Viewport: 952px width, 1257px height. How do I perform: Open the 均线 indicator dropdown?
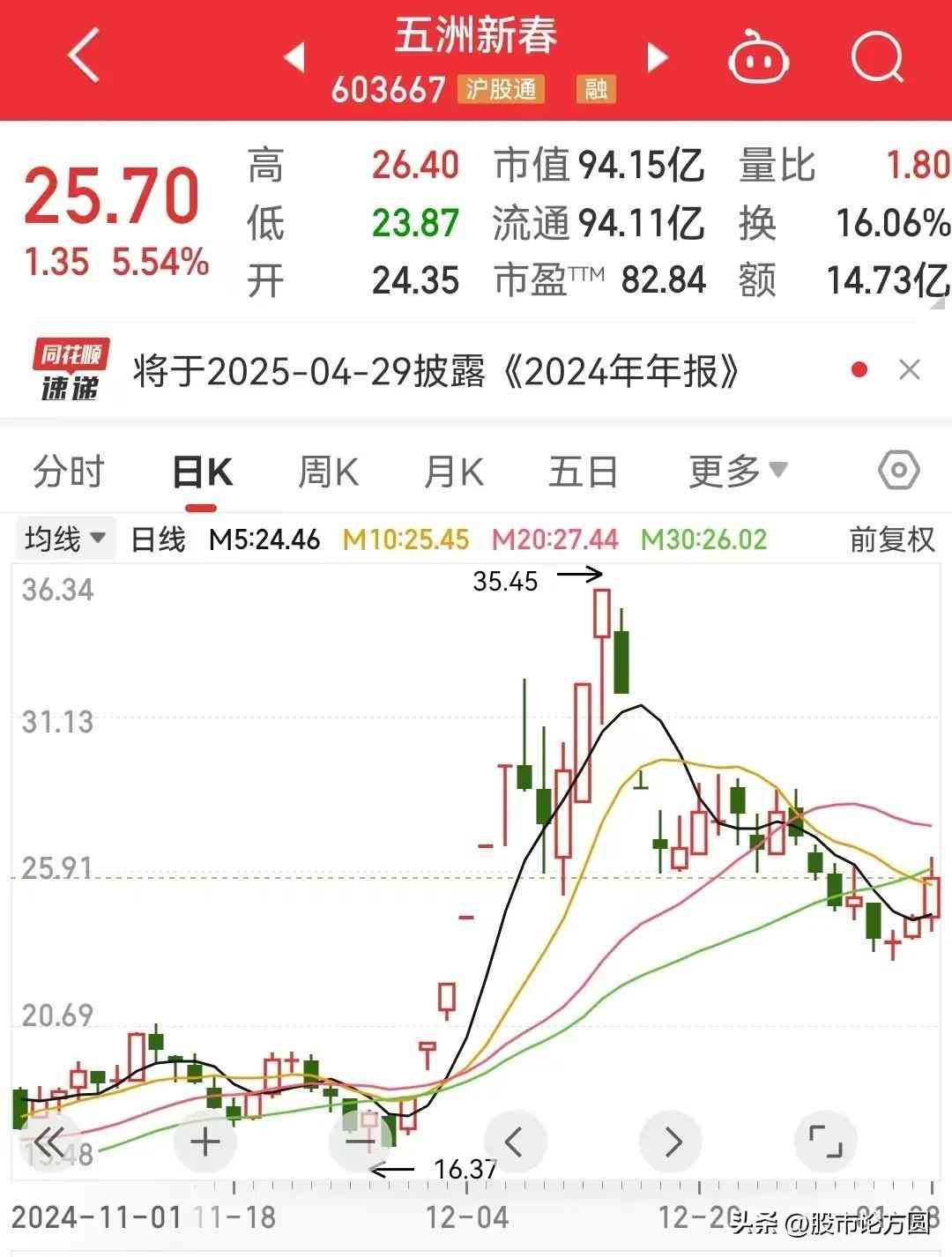pos(65,539)
